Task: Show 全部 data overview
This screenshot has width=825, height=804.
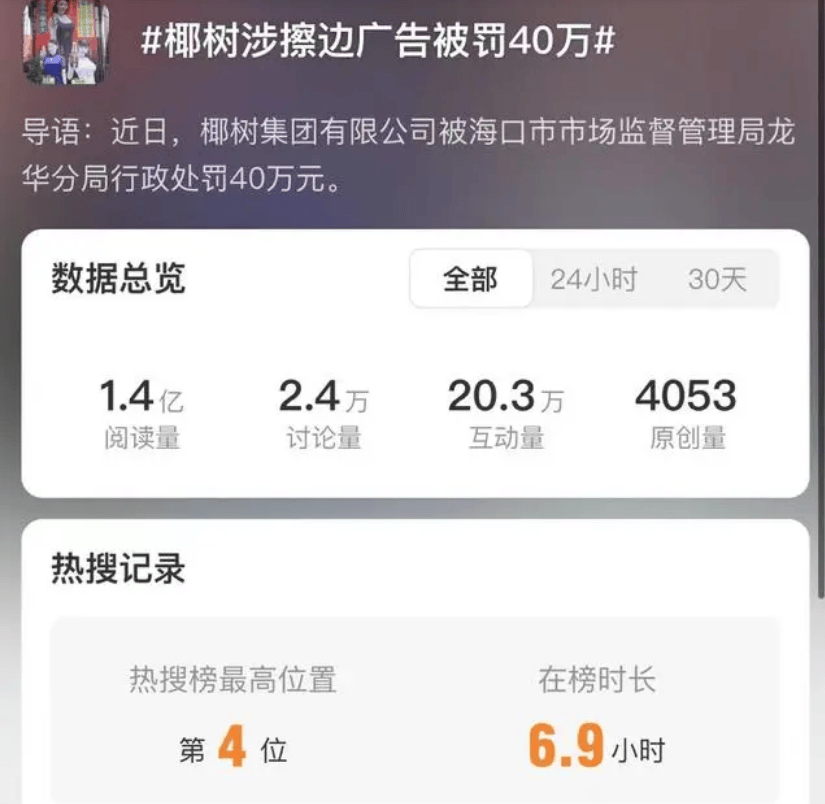Action: (x=470, y=280)
